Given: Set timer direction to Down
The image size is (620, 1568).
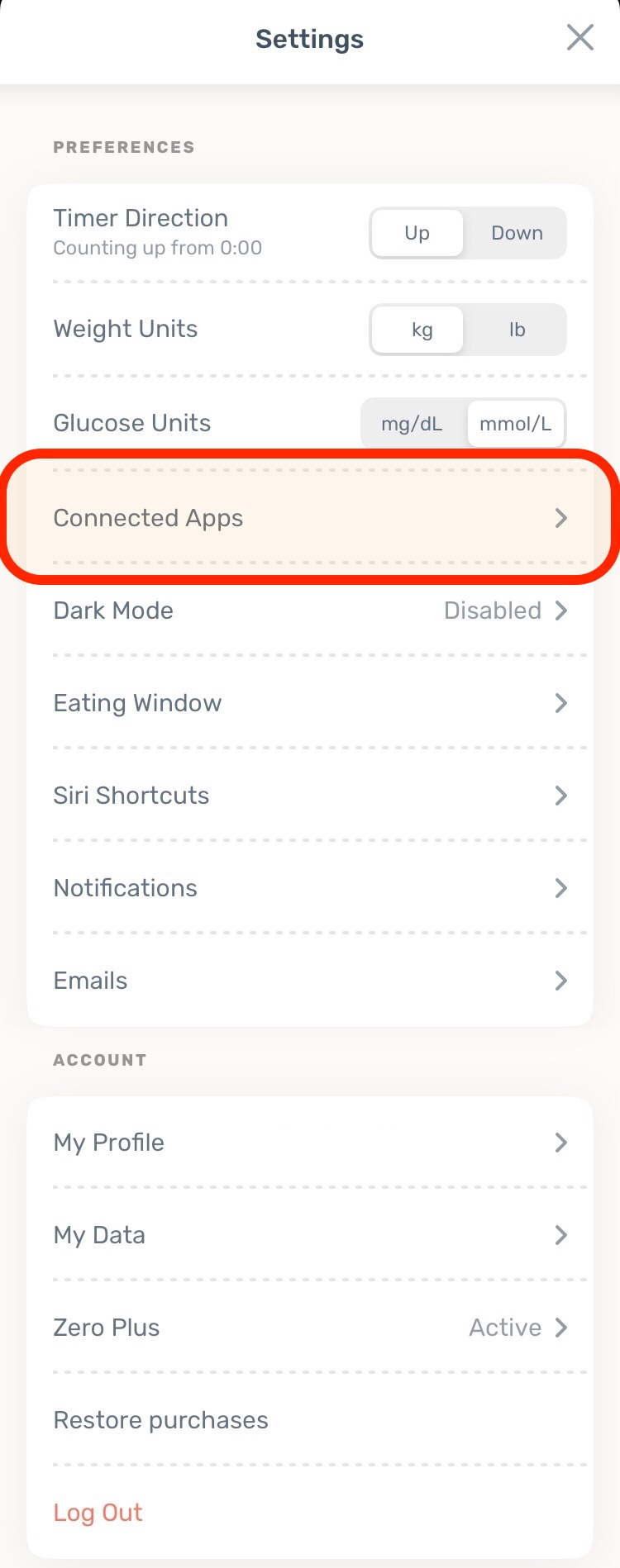Looking at the screenshot, I should tap(517, 233).
